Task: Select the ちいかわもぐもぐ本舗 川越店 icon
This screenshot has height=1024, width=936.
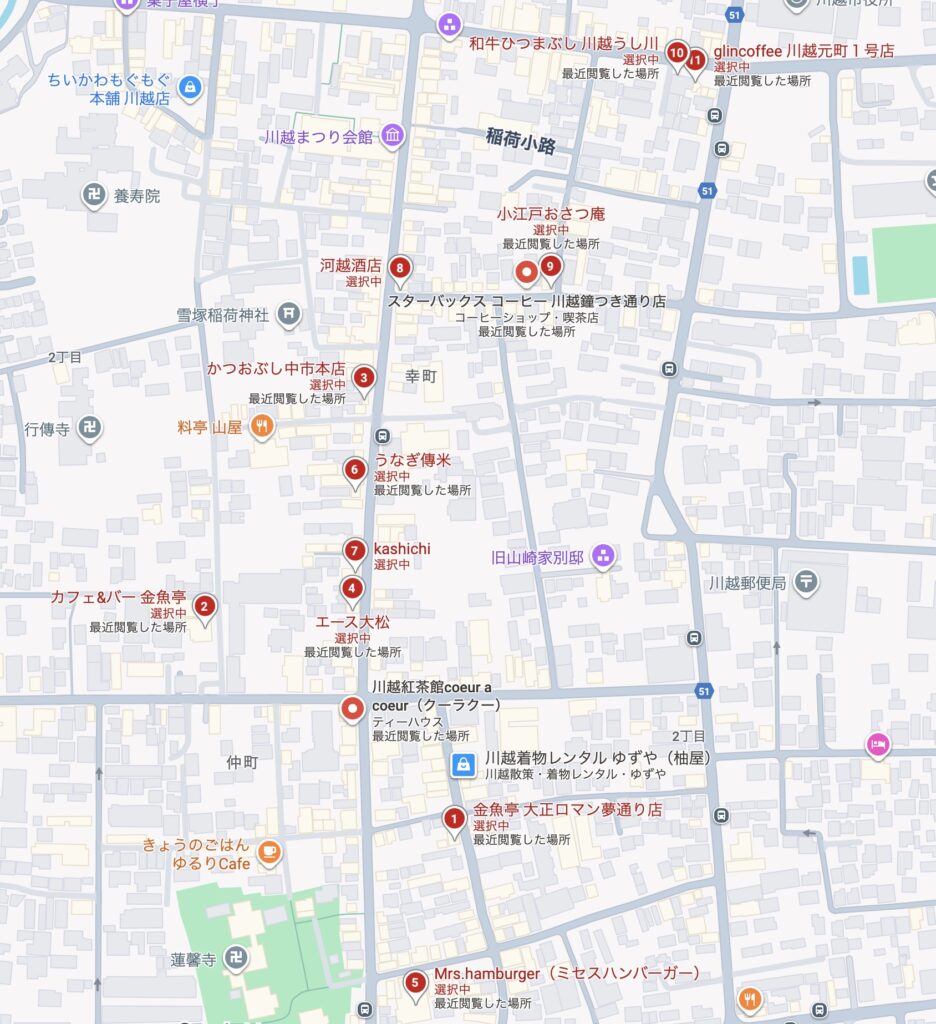Action: [190, 88]
